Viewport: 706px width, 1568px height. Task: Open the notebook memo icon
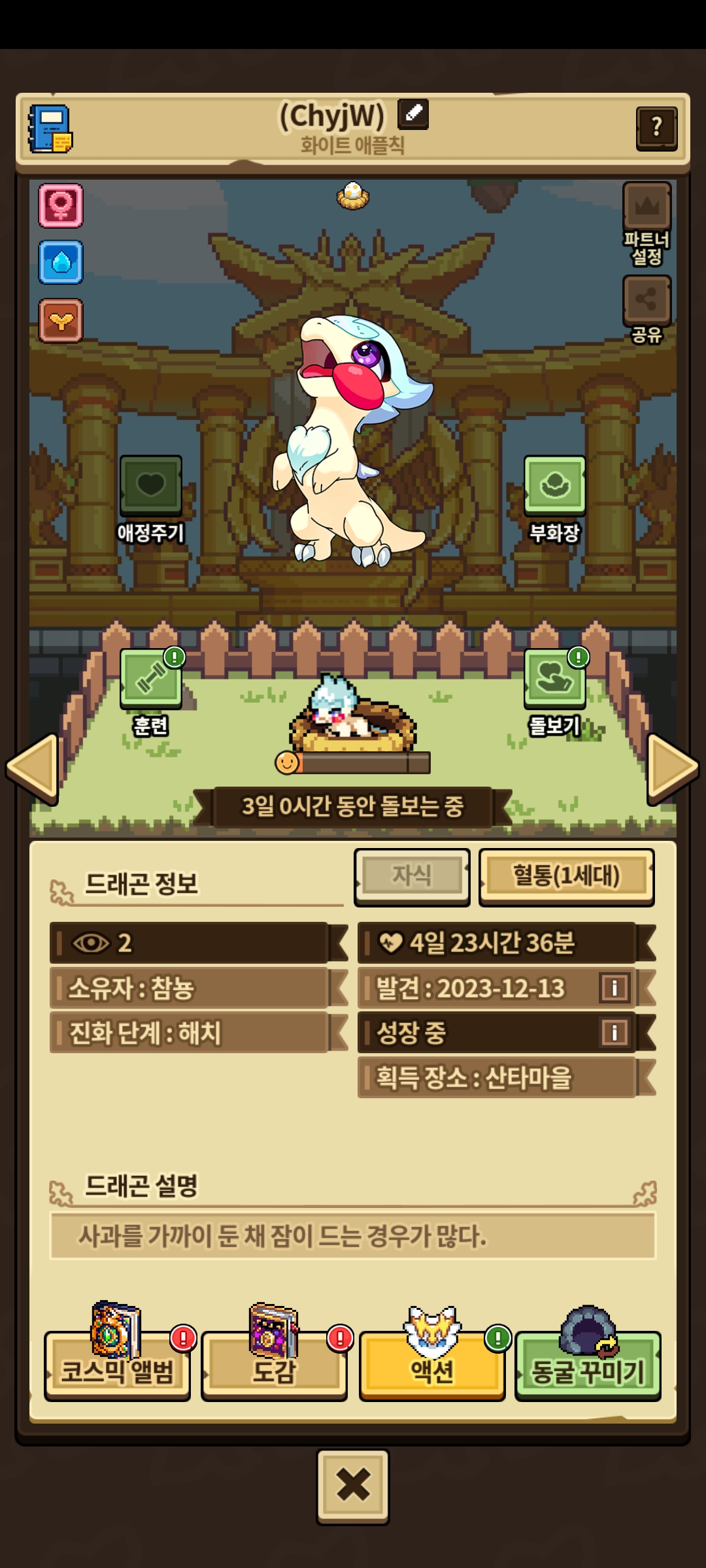click(x=50, y=129)
